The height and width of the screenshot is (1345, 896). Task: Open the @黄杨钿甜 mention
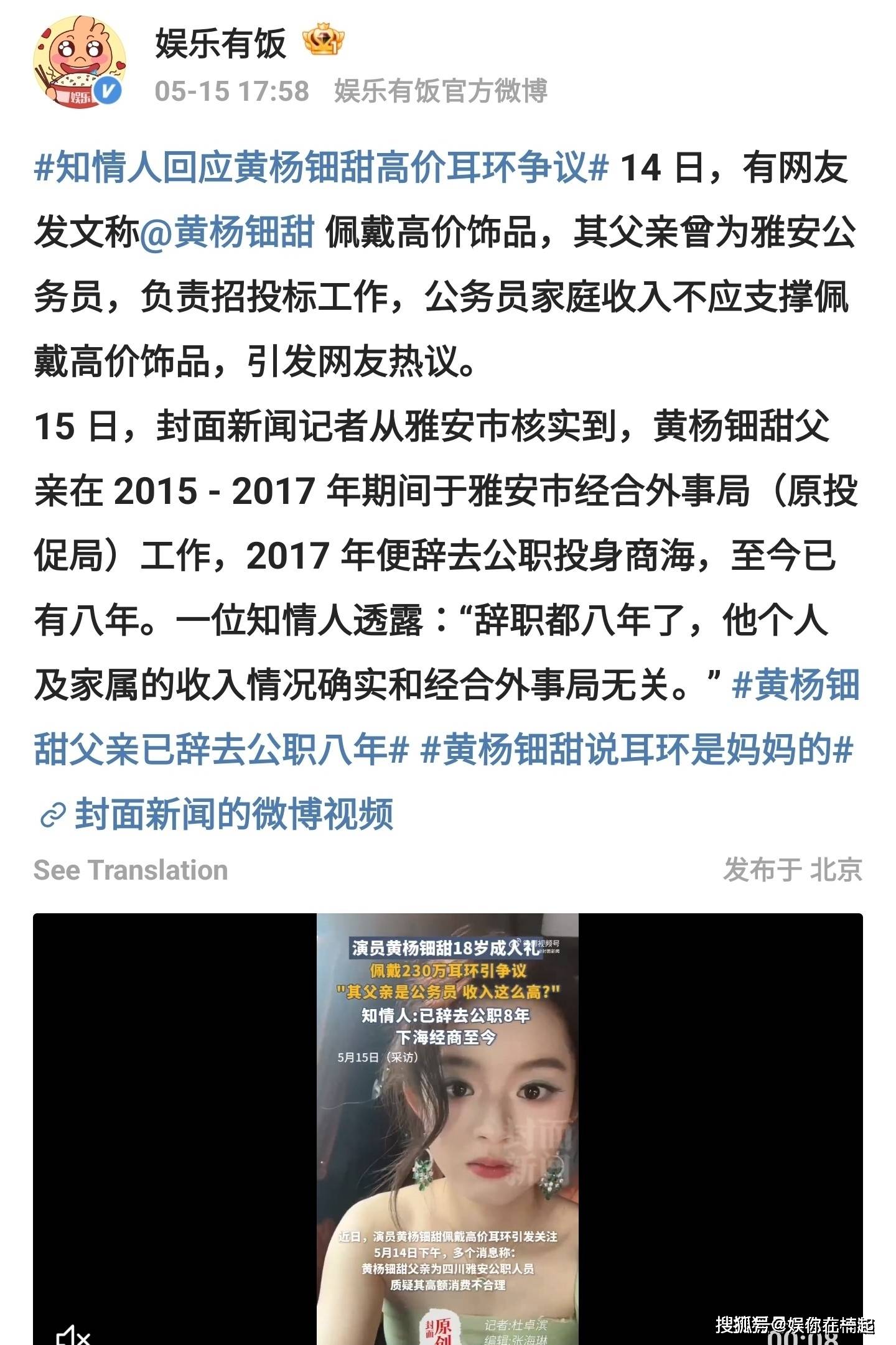point(227,233)
